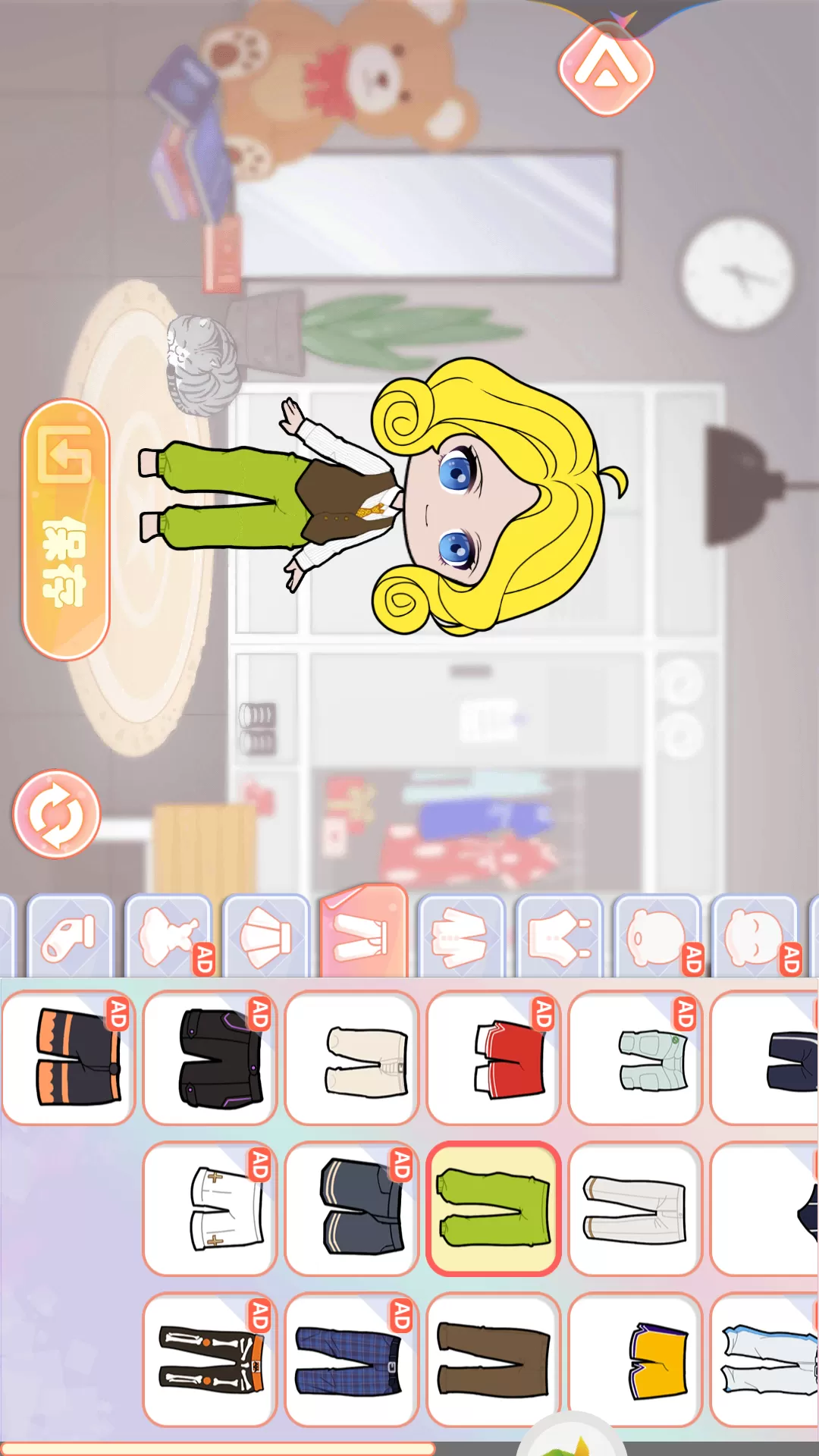819x1456 pixels.
Task: Tap the orange Save (保存) button
Action: 66,529
